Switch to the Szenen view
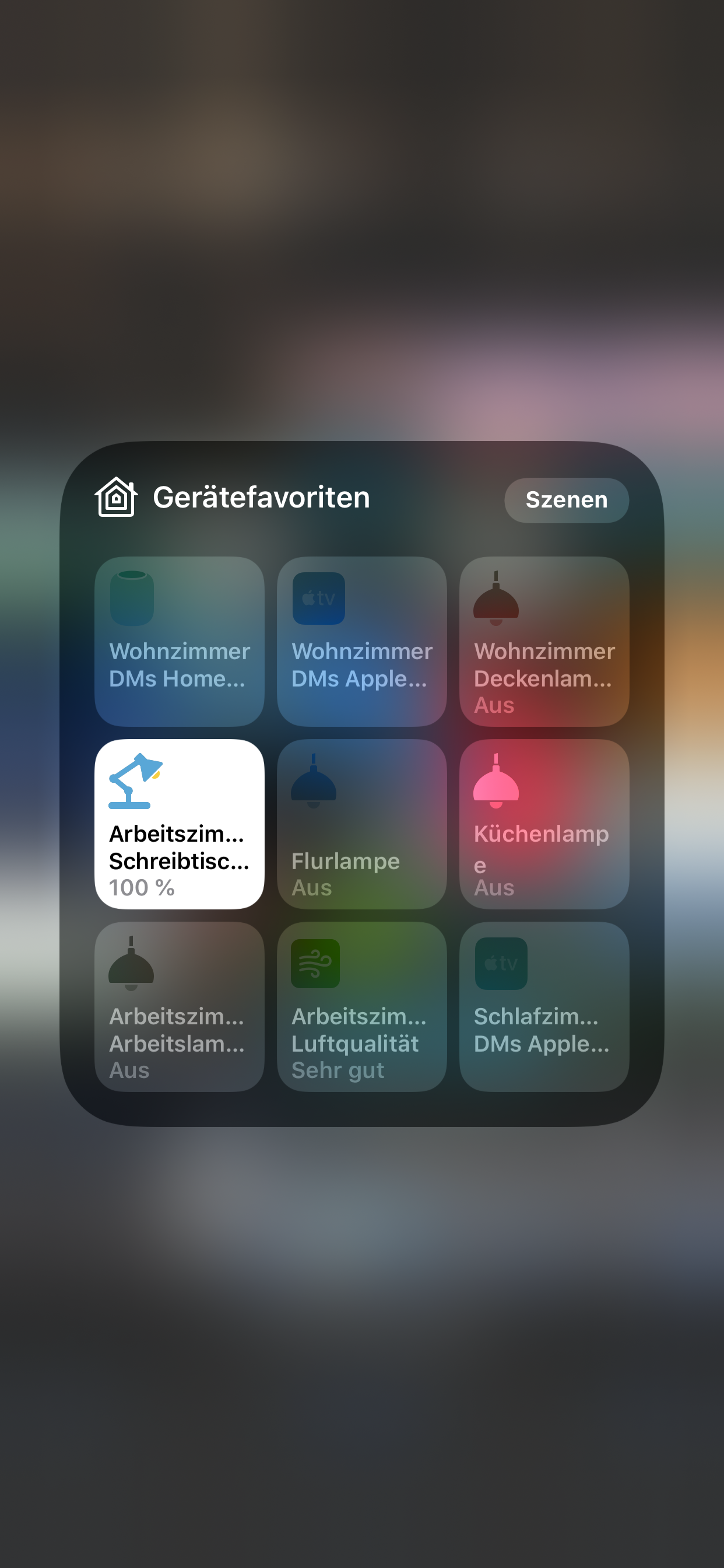The width and height of the screenshot is (724, 1568). [566, 500]
